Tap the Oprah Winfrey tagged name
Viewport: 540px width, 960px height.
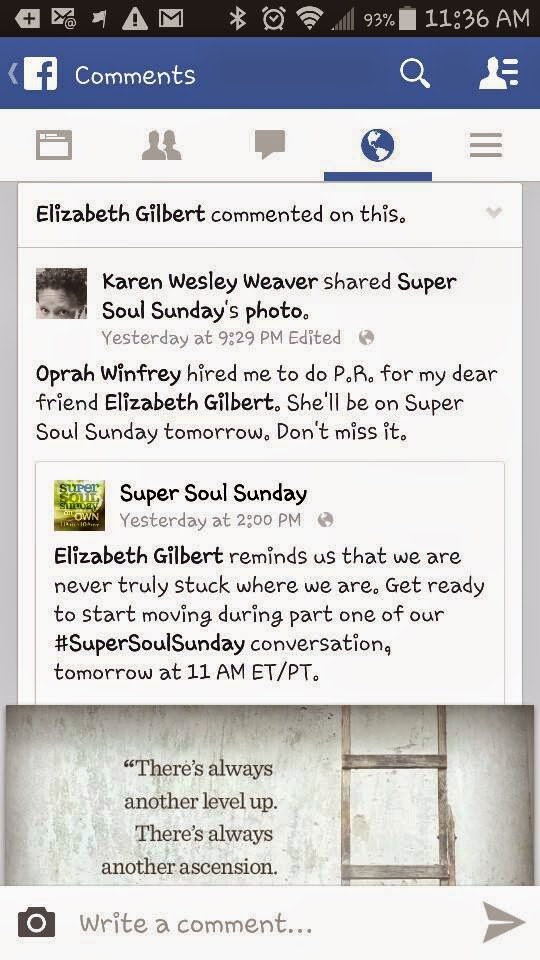(108, 373)
